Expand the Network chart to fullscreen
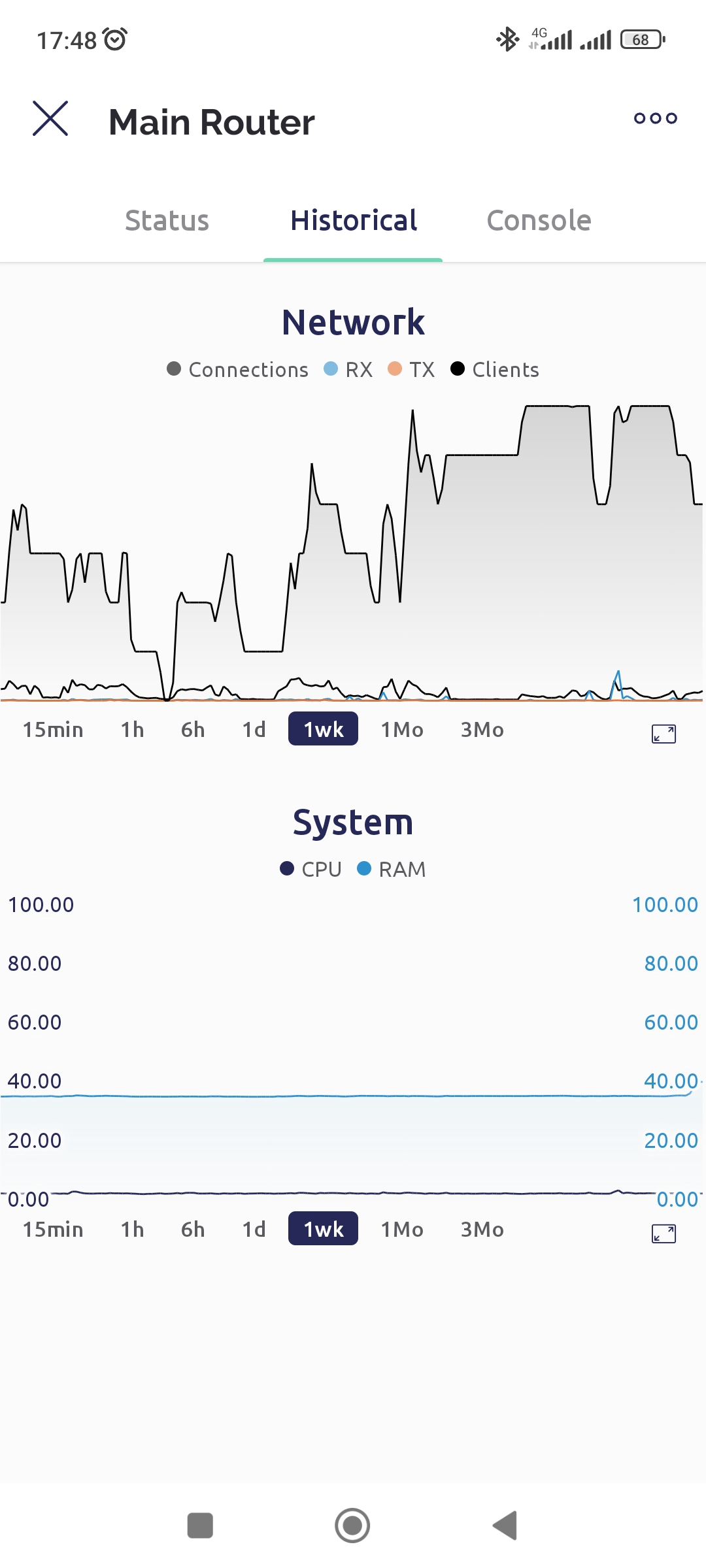The height and width of the screenshot is (1568, 706). pyautogui.click(x=663, y=733)
